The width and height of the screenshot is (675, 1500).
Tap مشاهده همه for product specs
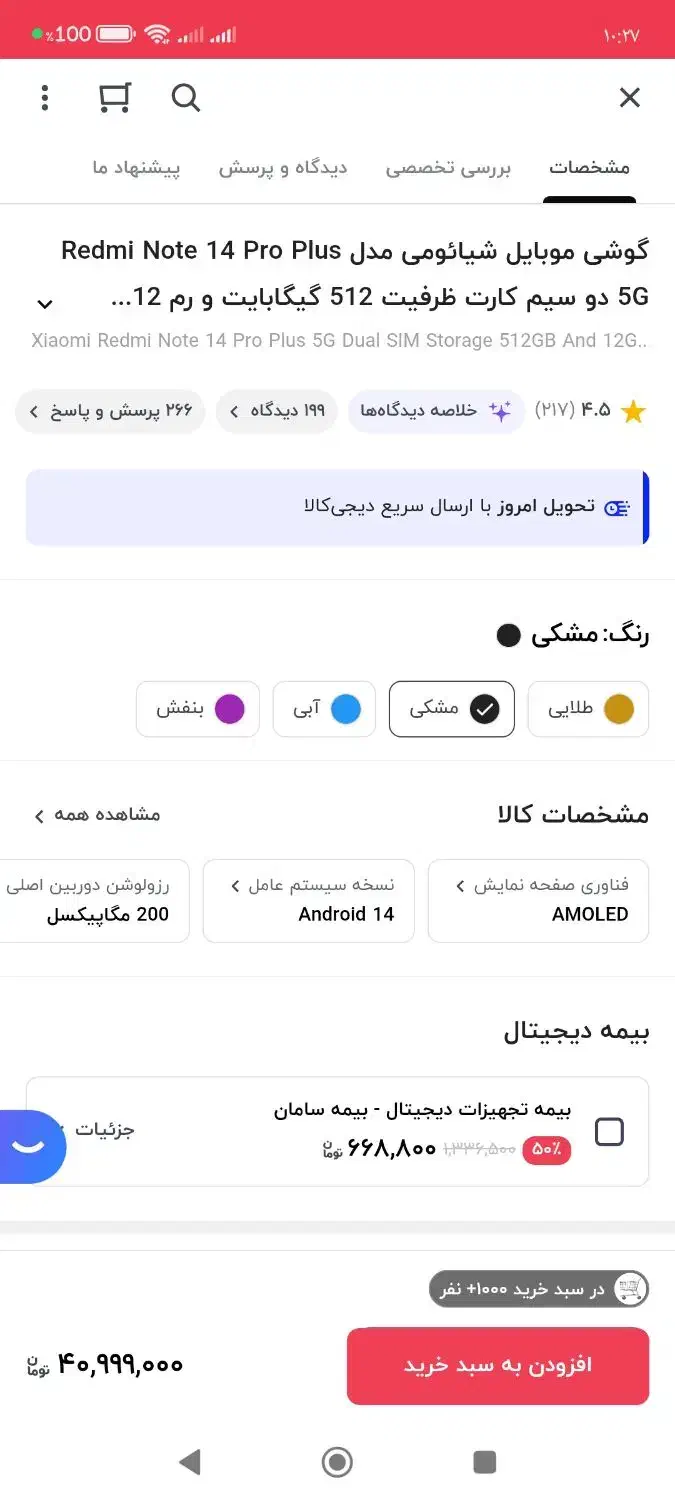(97, 815)
